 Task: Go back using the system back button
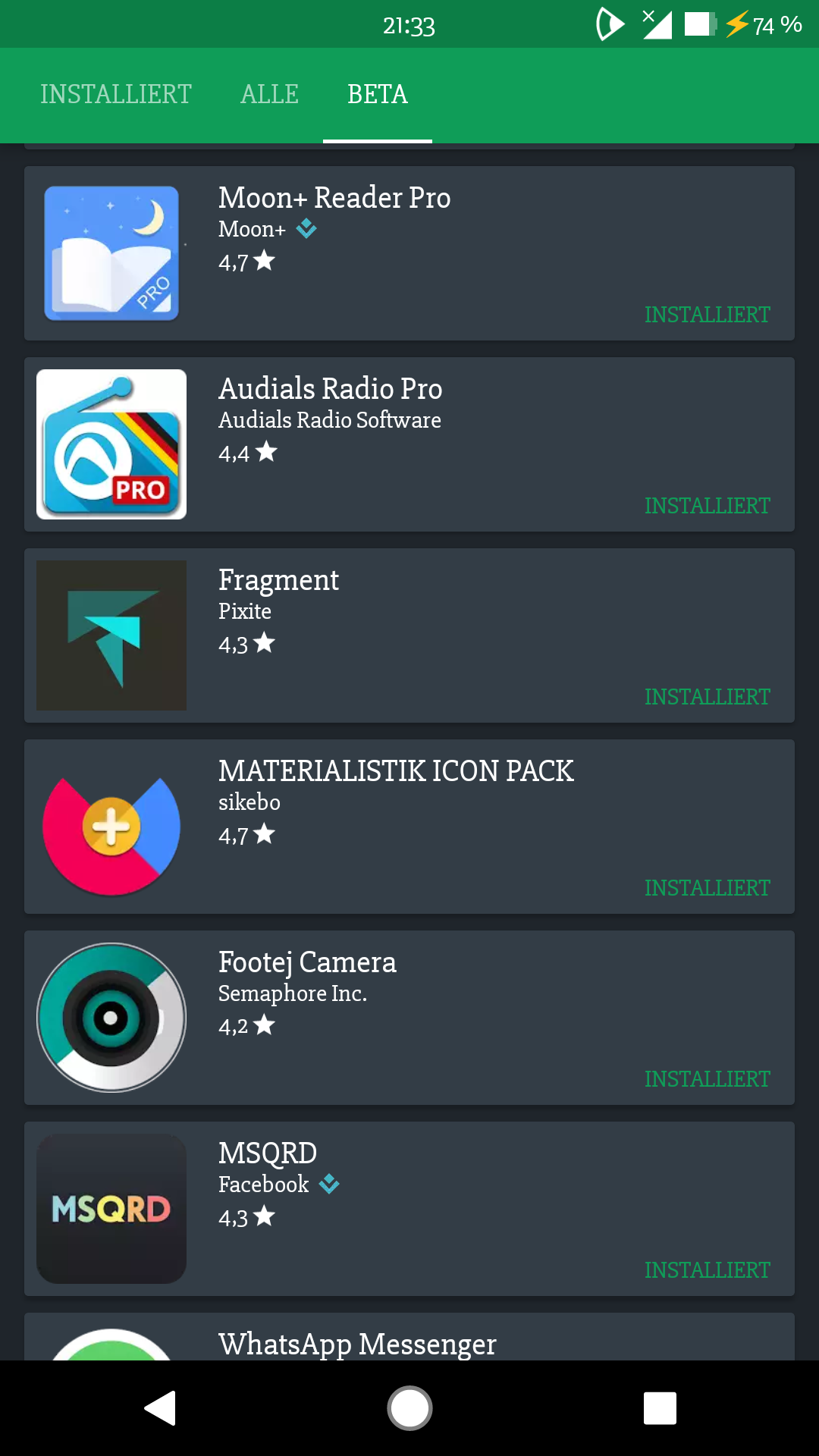pos(160,1408)
